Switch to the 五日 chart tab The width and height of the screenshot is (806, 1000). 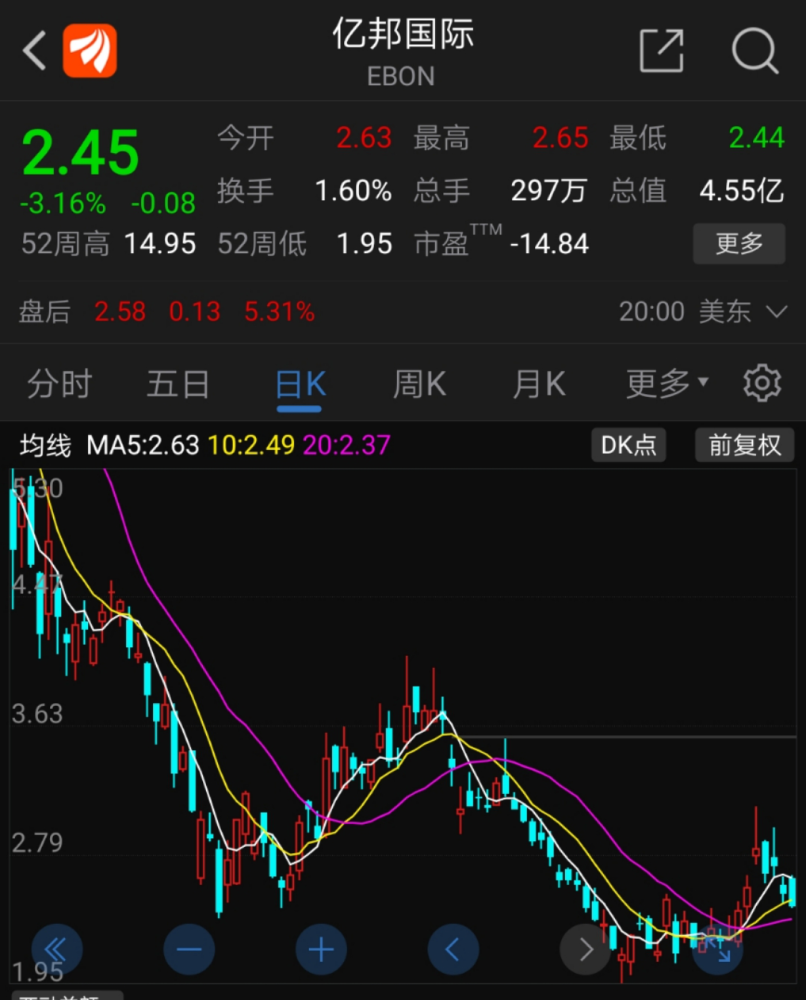[x=178, y=384]
